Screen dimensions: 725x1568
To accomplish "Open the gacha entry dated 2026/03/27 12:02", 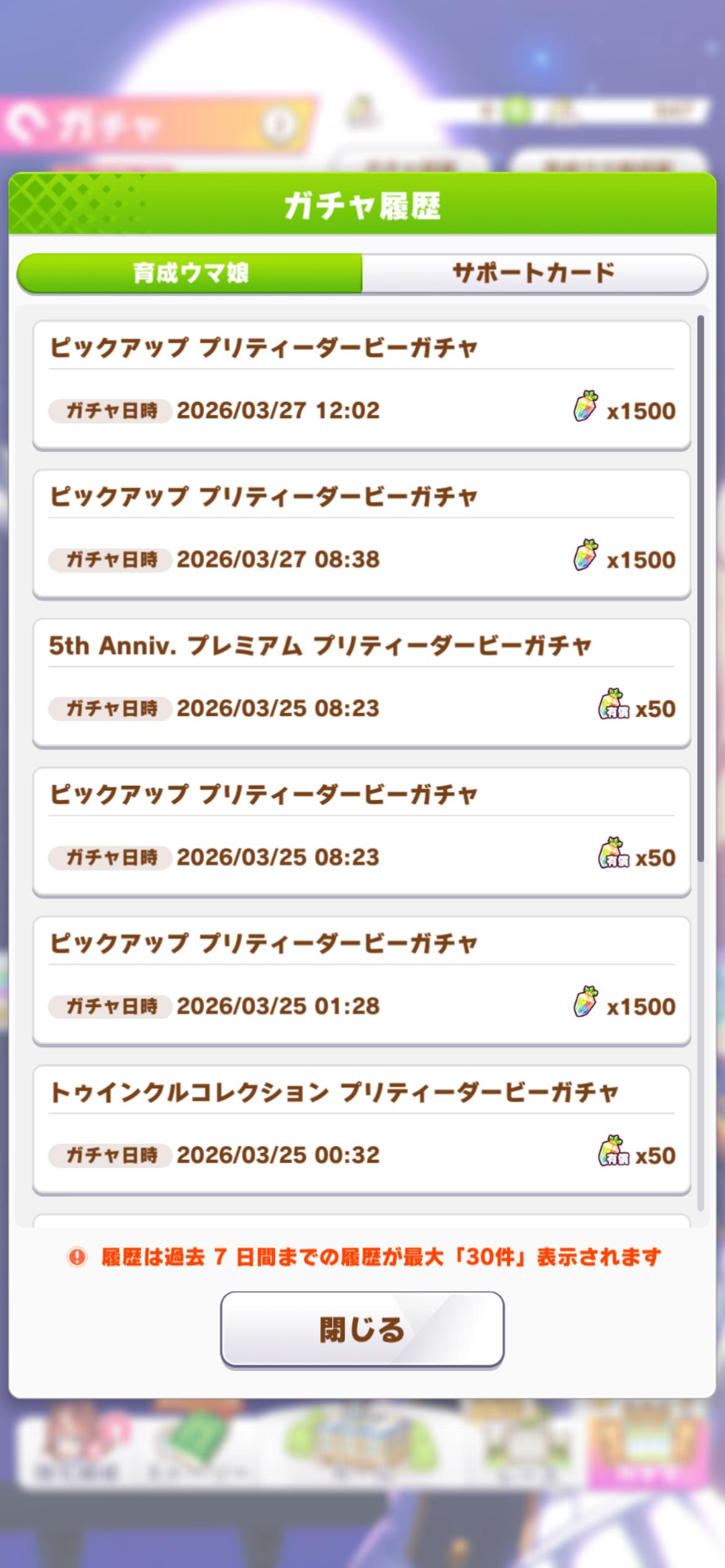I will pos(362,385).
